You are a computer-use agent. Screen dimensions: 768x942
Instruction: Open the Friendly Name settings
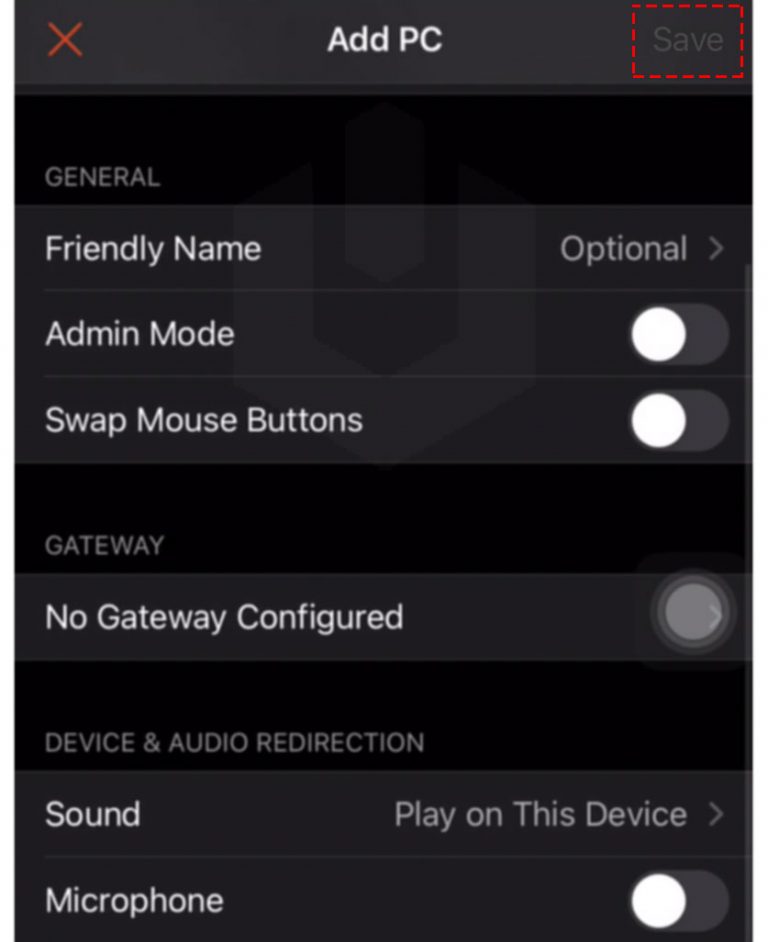tap(152, 249)
